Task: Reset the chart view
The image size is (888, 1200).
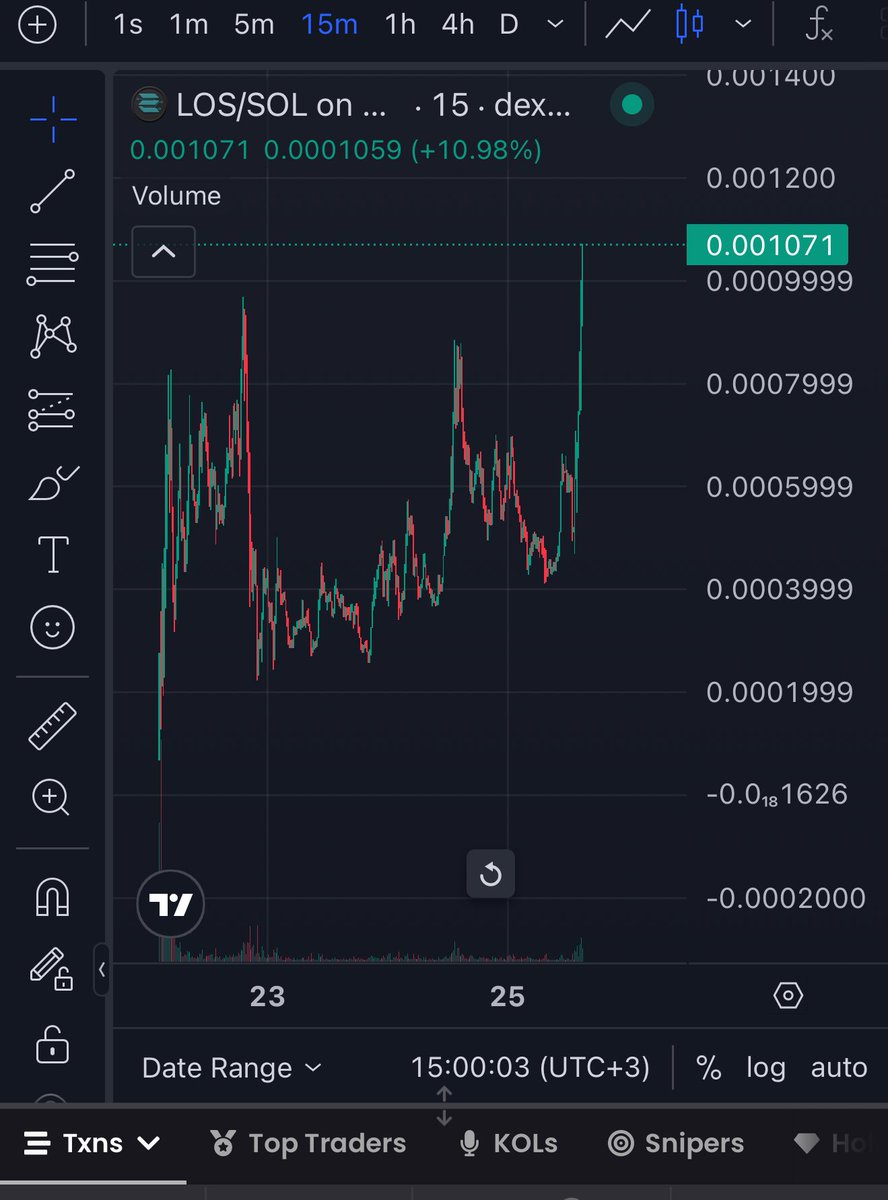Action: point(490,875)
